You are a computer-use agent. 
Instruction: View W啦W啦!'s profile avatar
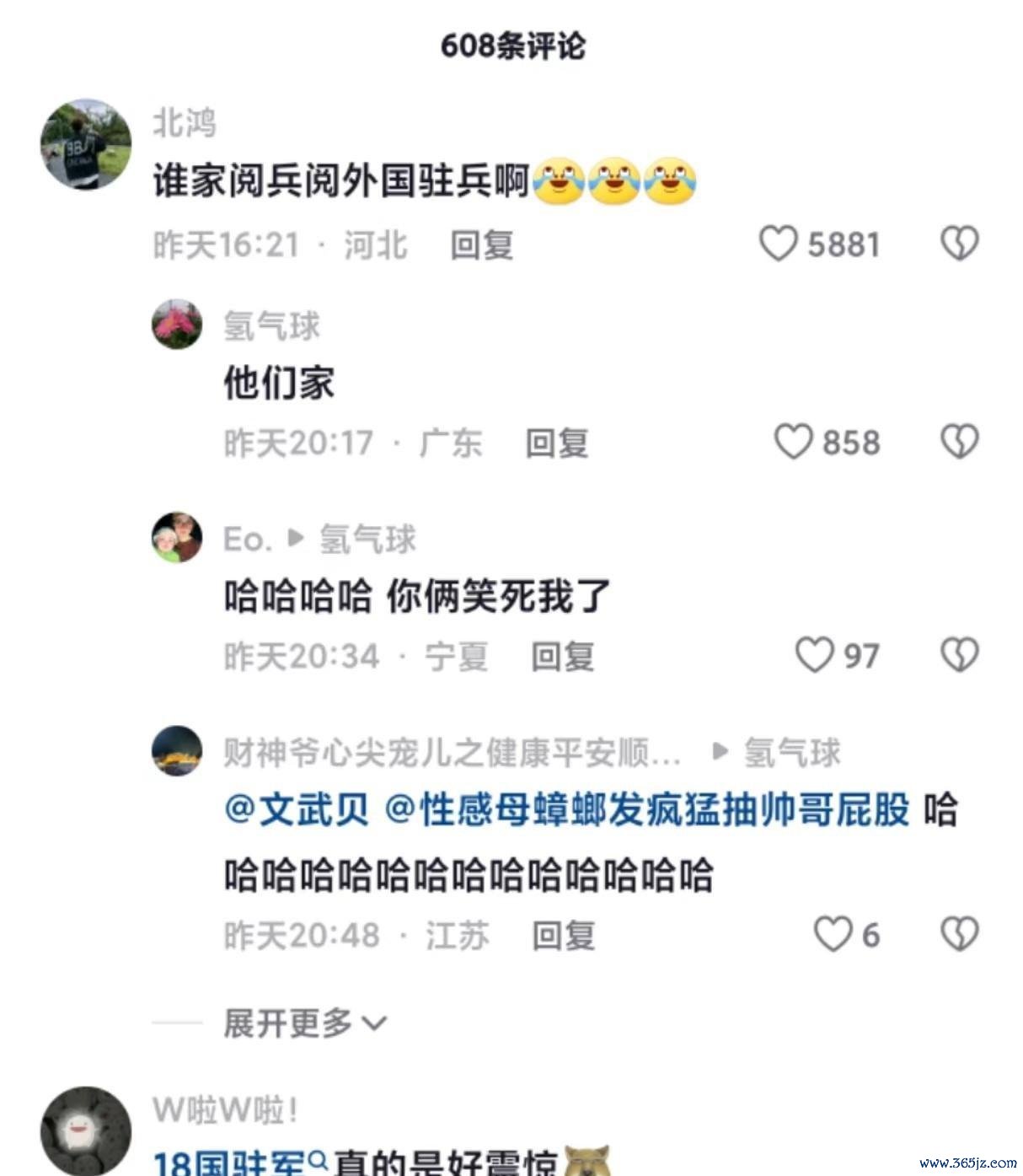(86, 1131)
